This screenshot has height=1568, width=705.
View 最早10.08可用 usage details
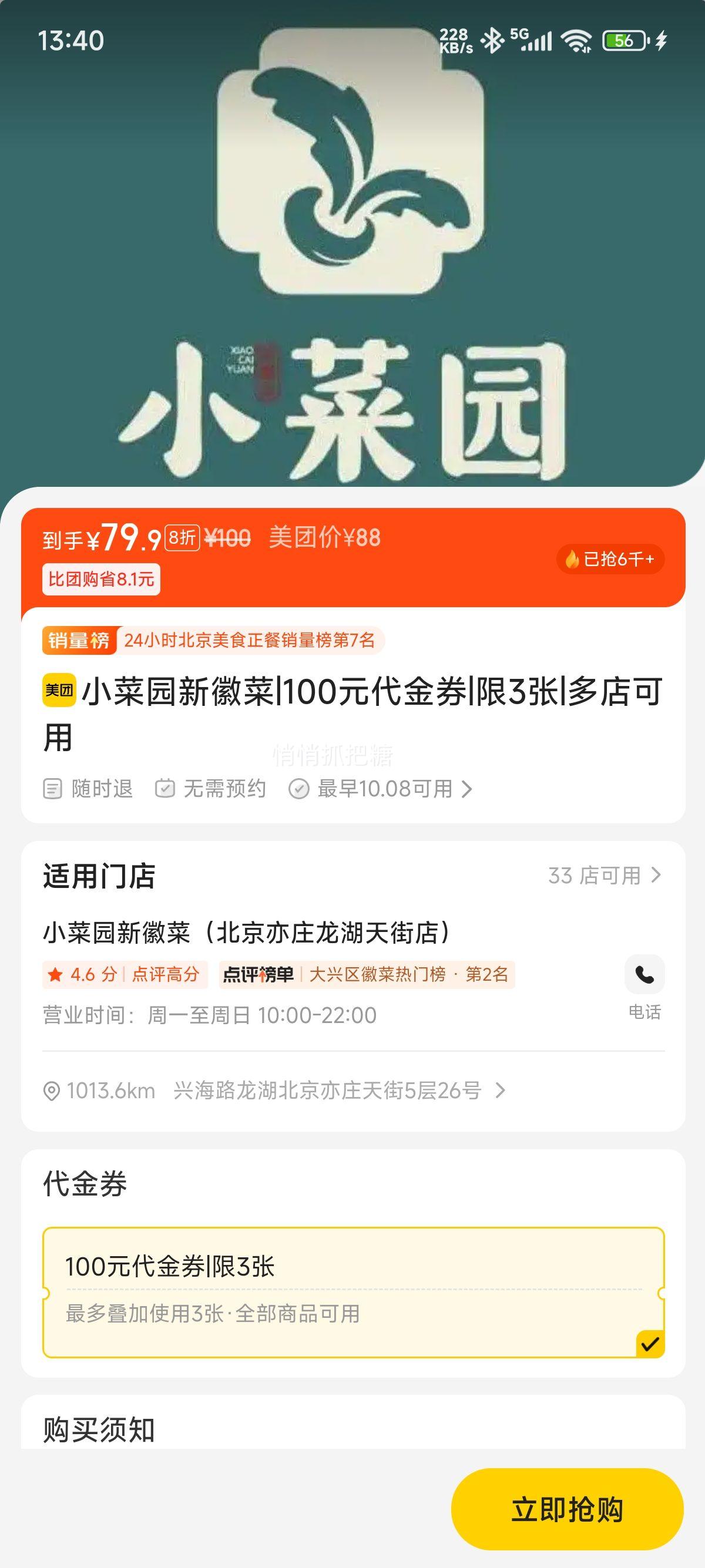385,789
